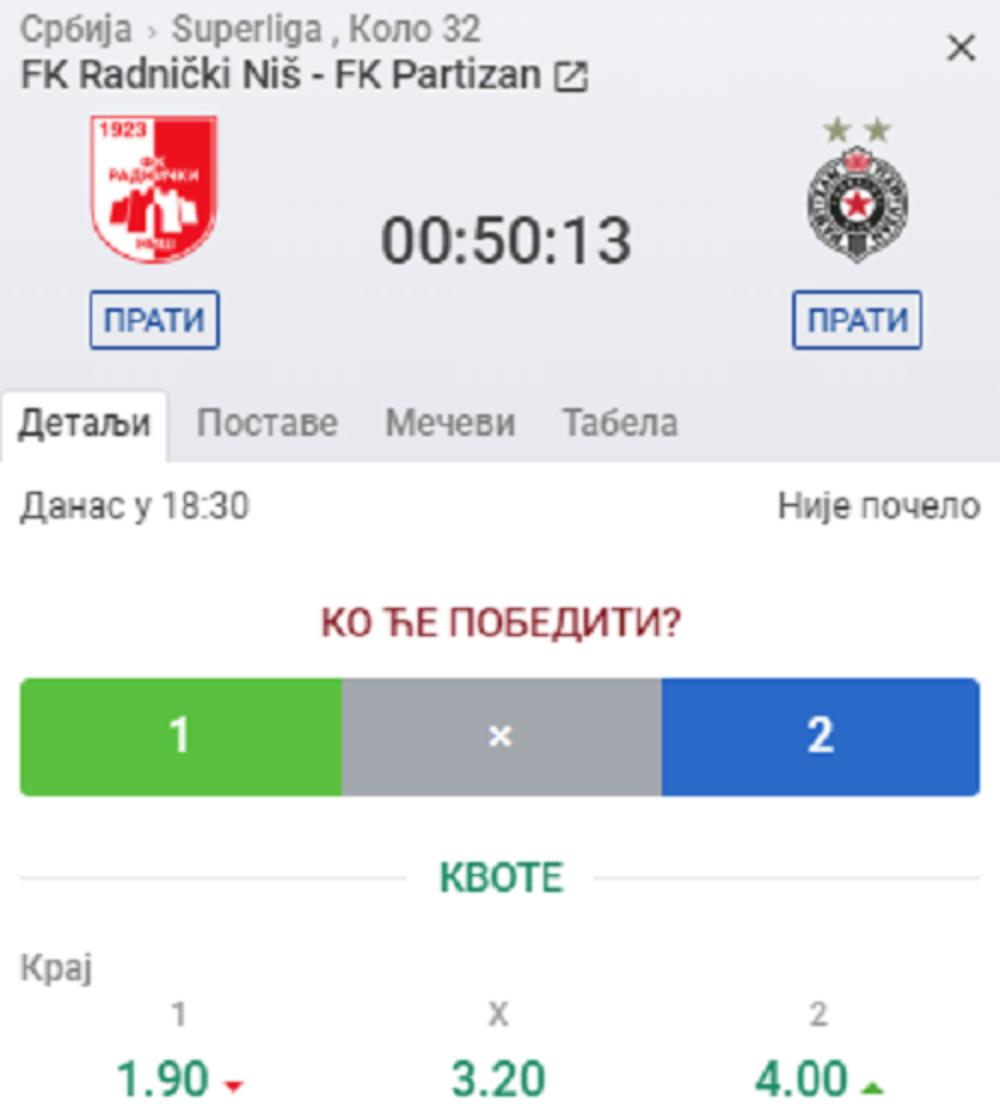Open match page via external link icon

571,76
